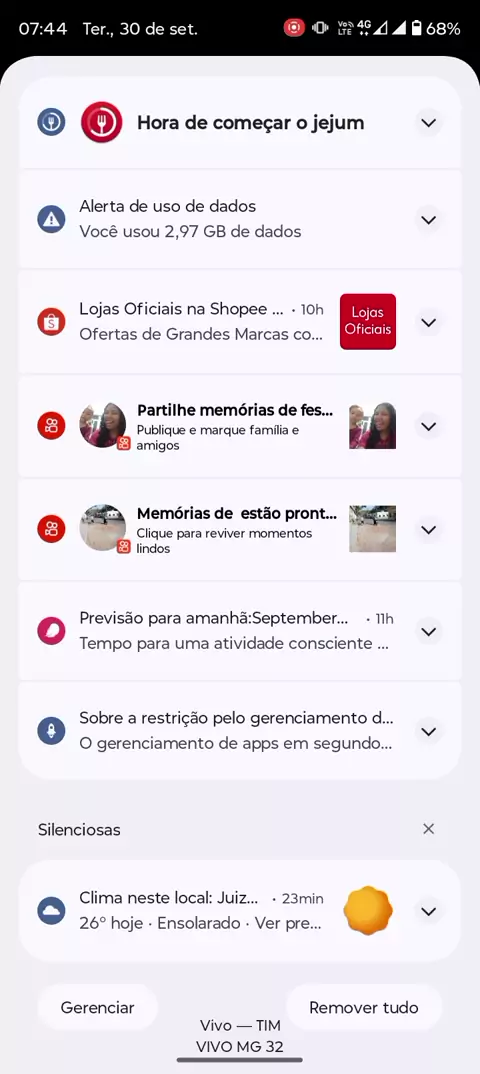The width and height of the screenshot is (480, 1074).
Task: Expand the Hora de começar o jejum notification
Action: click(429, 123)
